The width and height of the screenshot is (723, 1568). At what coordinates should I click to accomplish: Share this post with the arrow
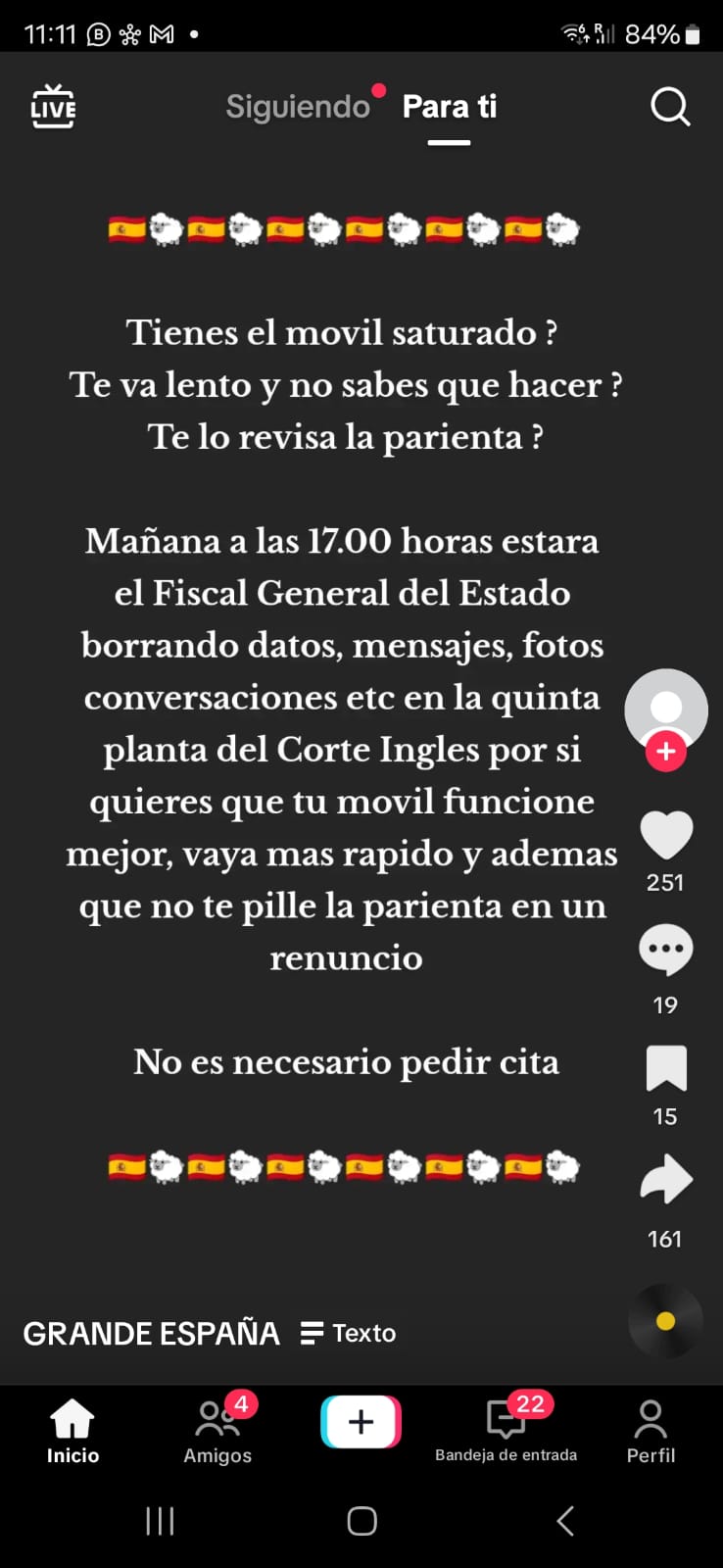click(666, 1179)
